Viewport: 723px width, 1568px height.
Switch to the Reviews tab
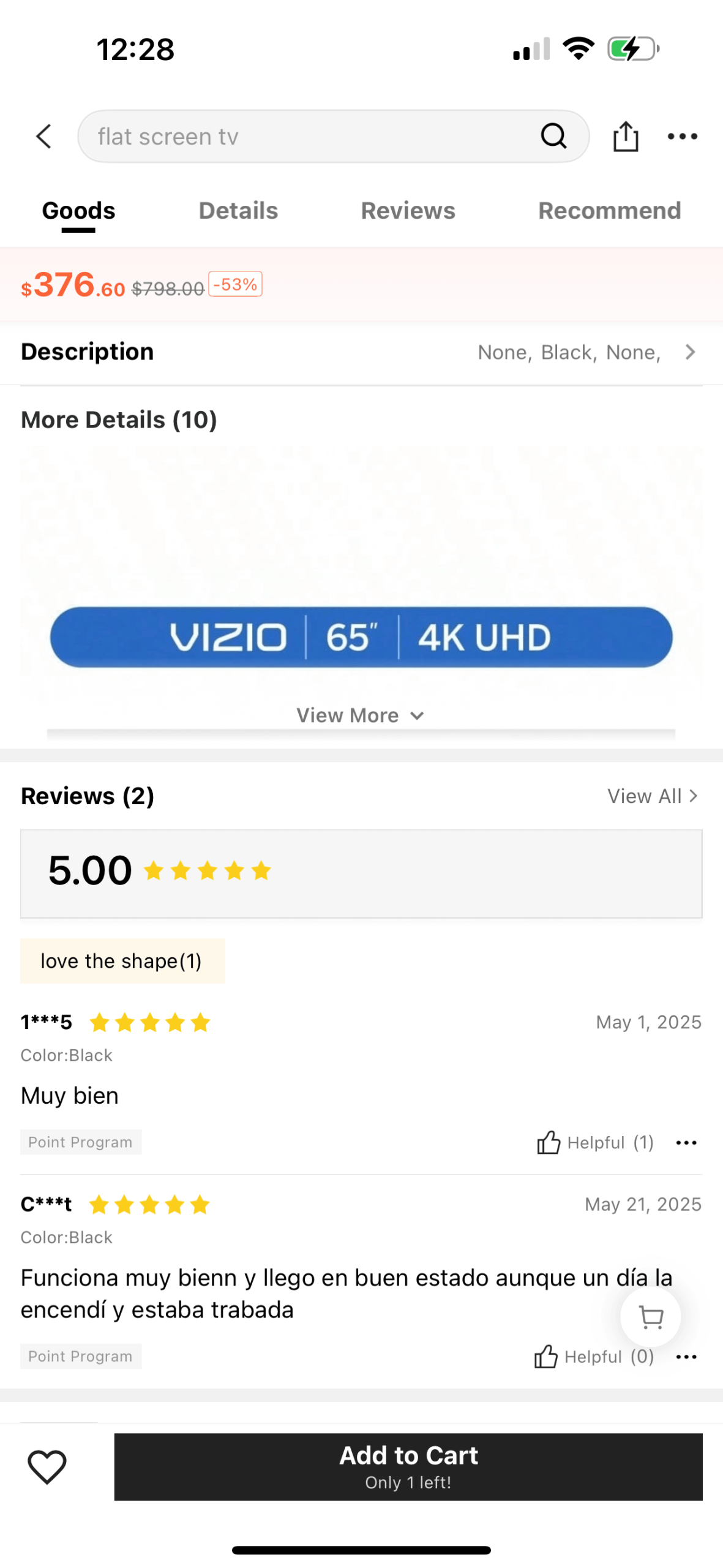(408, 211)
